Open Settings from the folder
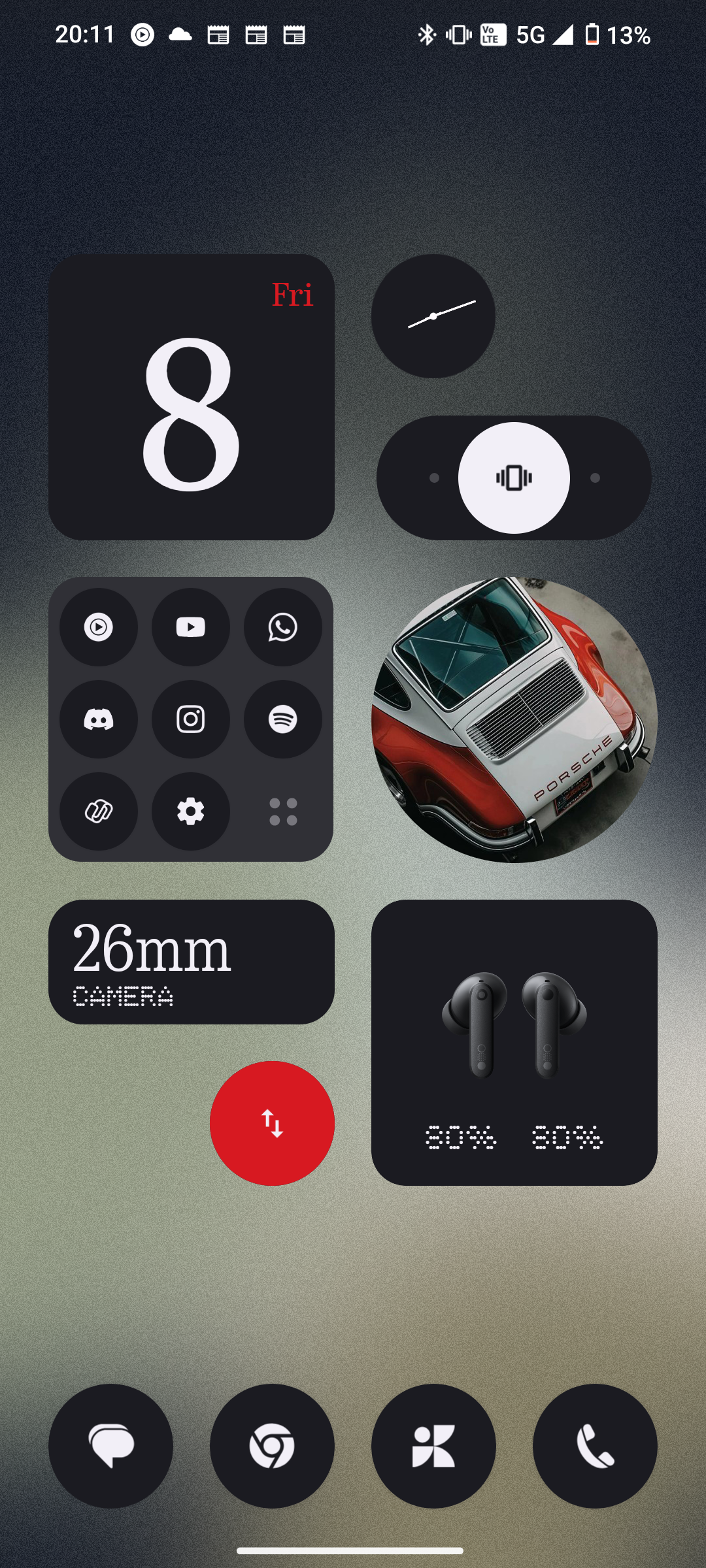706x1568 pixels. click(191, 811)
